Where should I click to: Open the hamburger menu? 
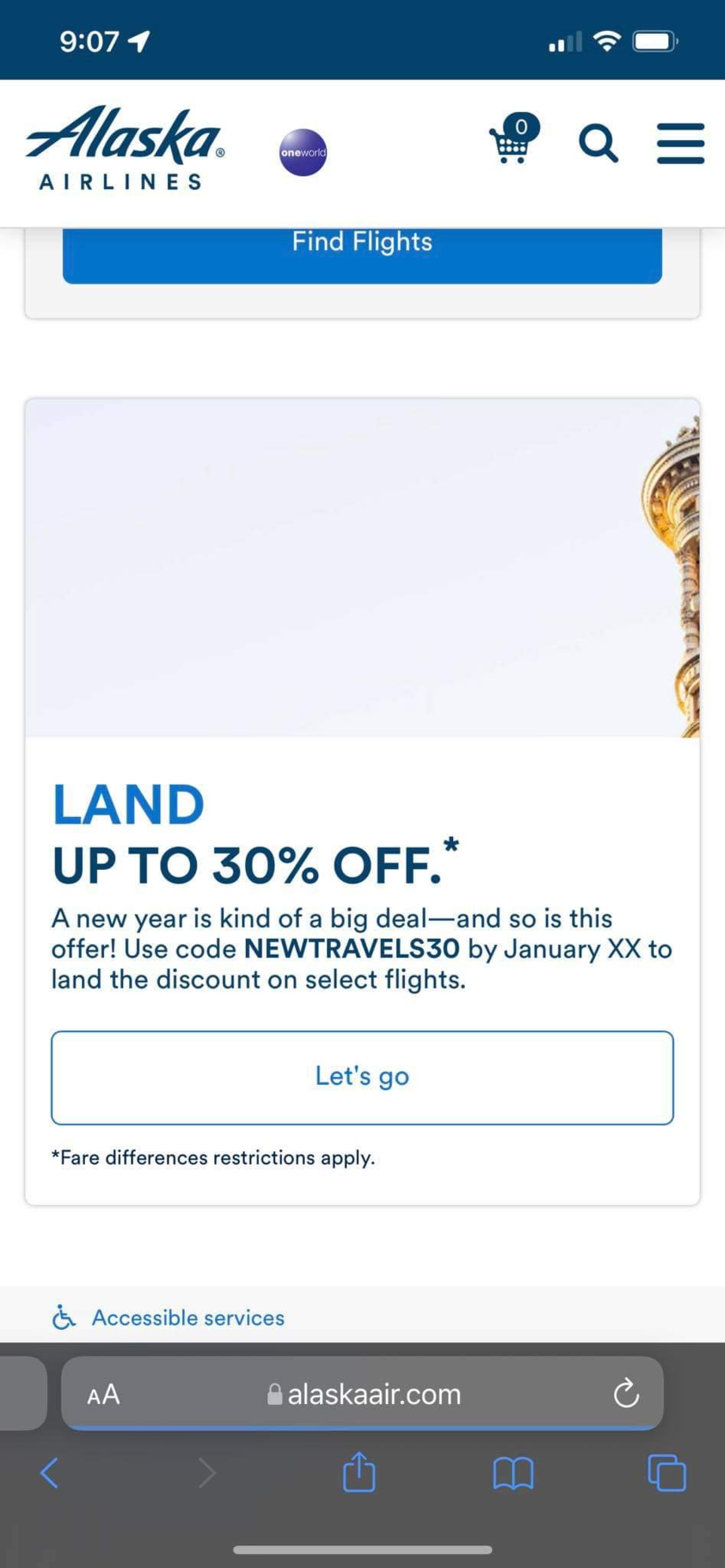(x=680, y=143)
